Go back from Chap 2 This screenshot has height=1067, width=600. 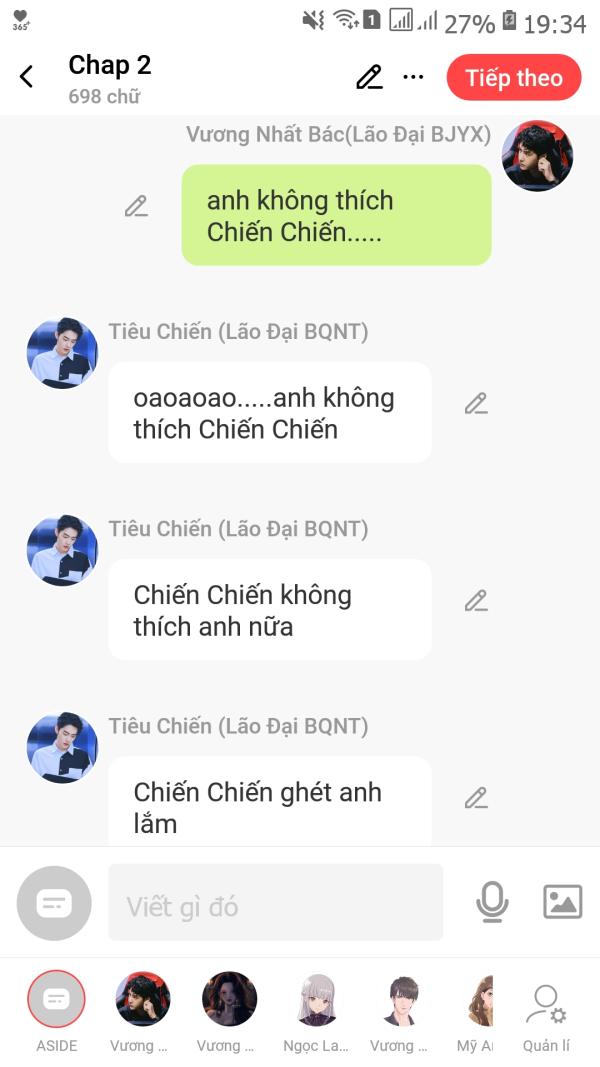[x=27, y=77]
